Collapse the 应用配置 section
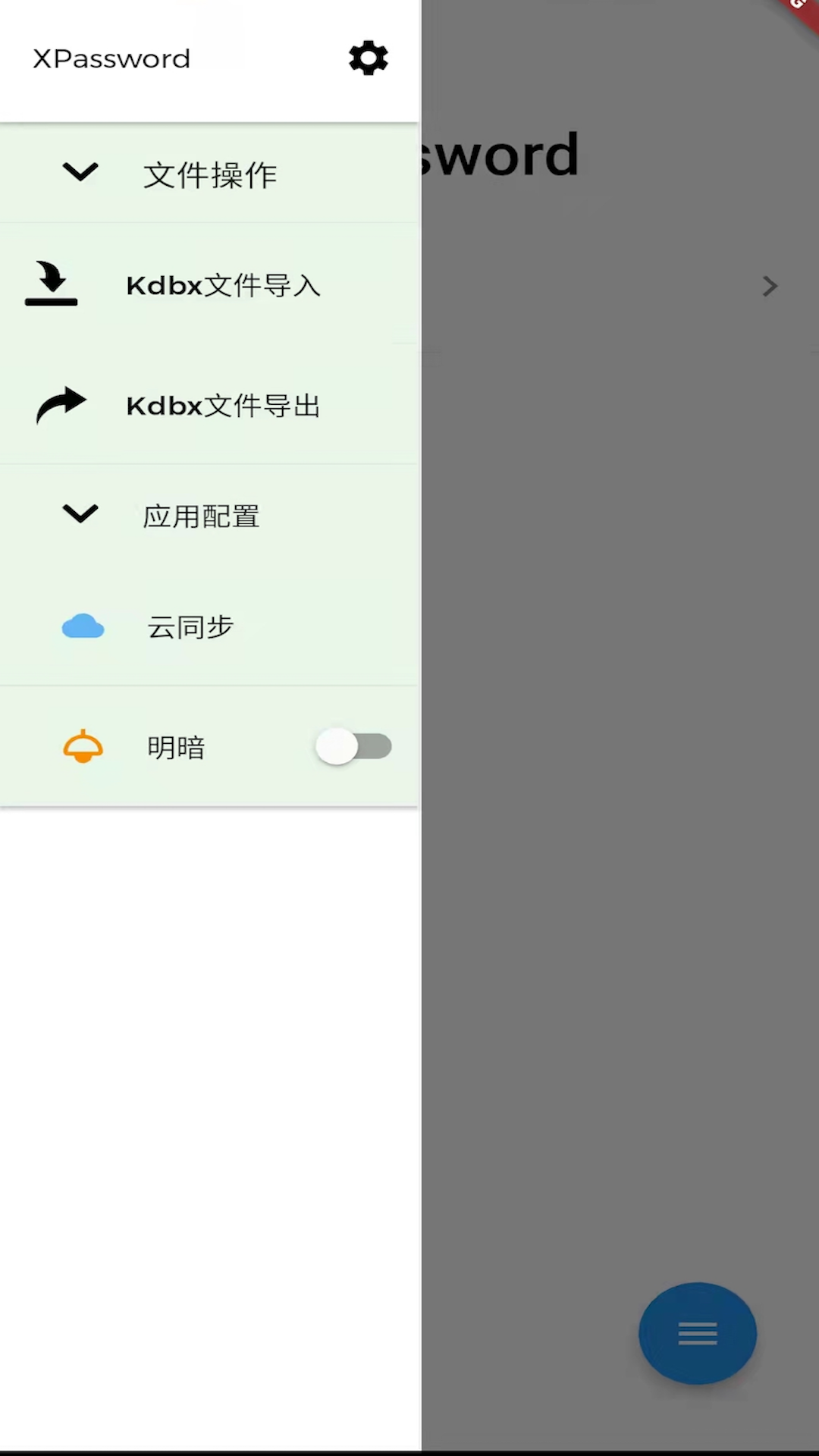This screenshot has height=1456, width=819. 80,514
